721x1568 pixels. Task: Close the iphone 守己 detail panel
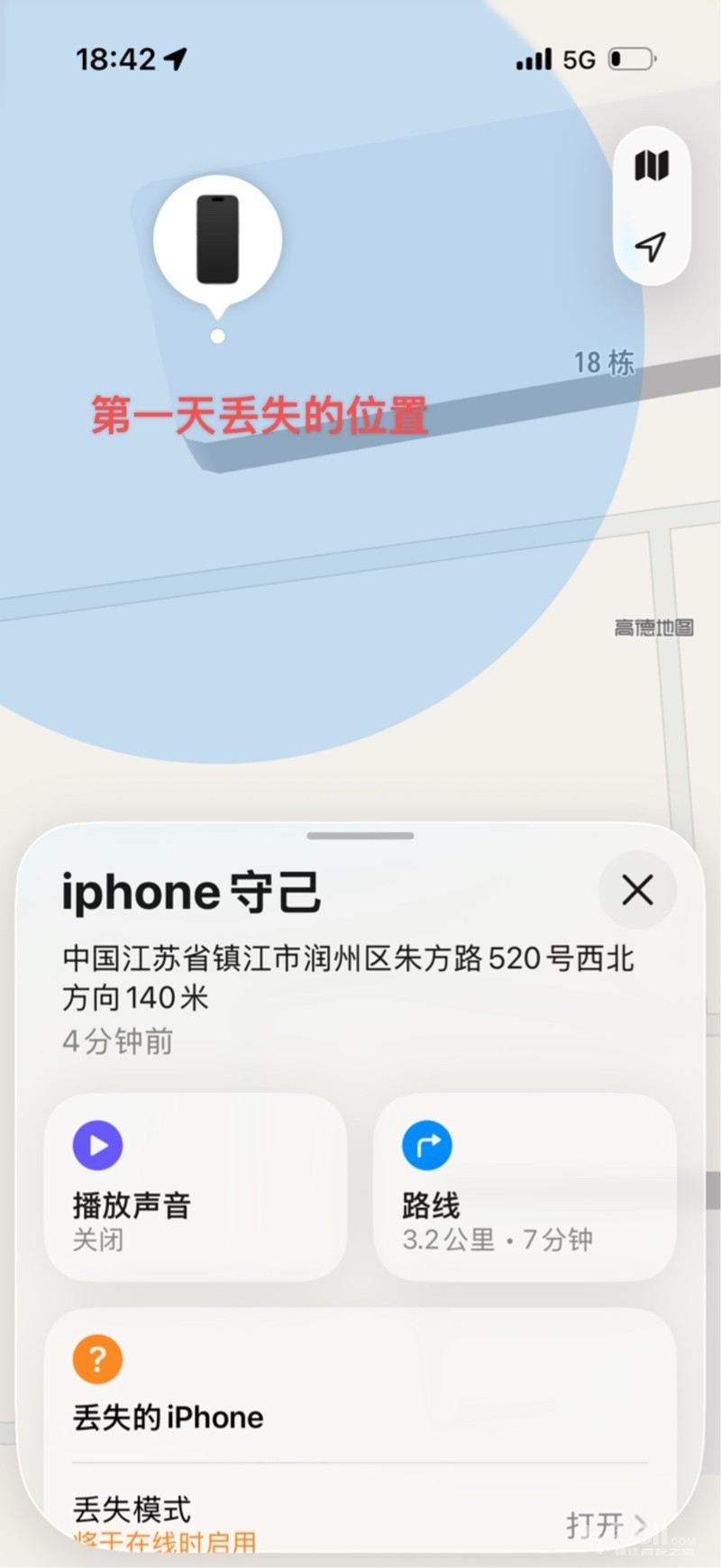pyautogui.click(x=637, y=890)
